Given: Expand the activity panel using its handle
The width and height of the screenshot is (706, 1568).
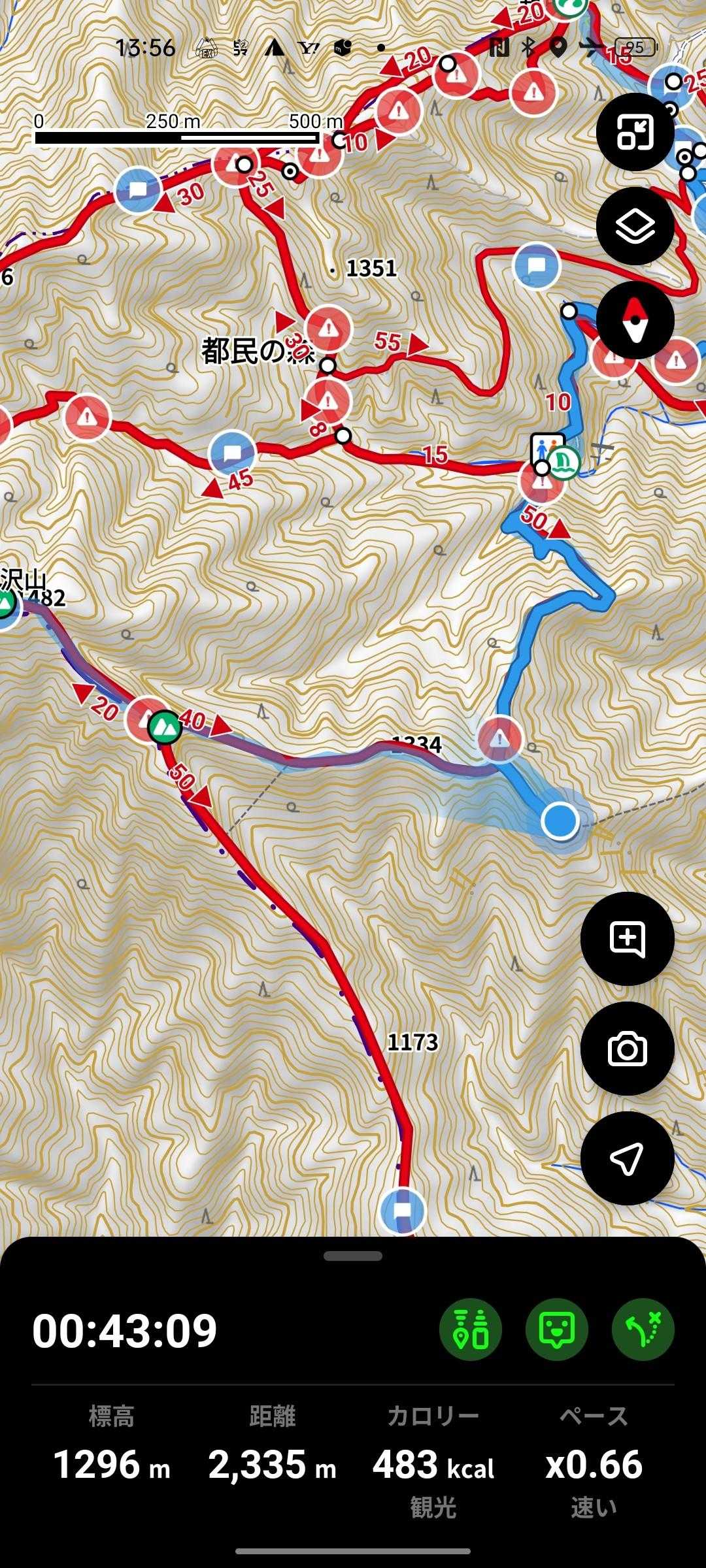Looking at the screenshot, I should click(353, 1256).
